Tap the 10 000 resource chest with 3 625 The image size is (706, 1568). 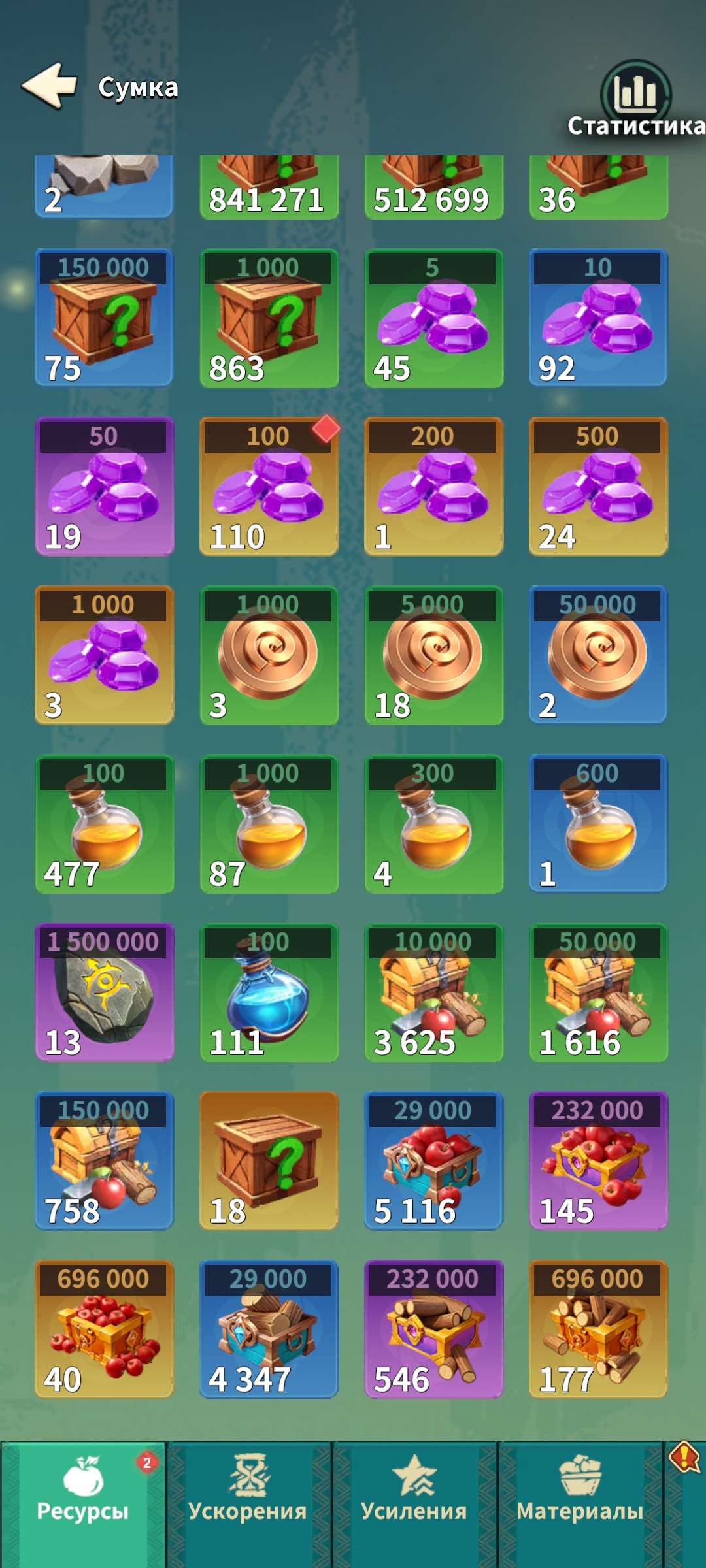433,992
